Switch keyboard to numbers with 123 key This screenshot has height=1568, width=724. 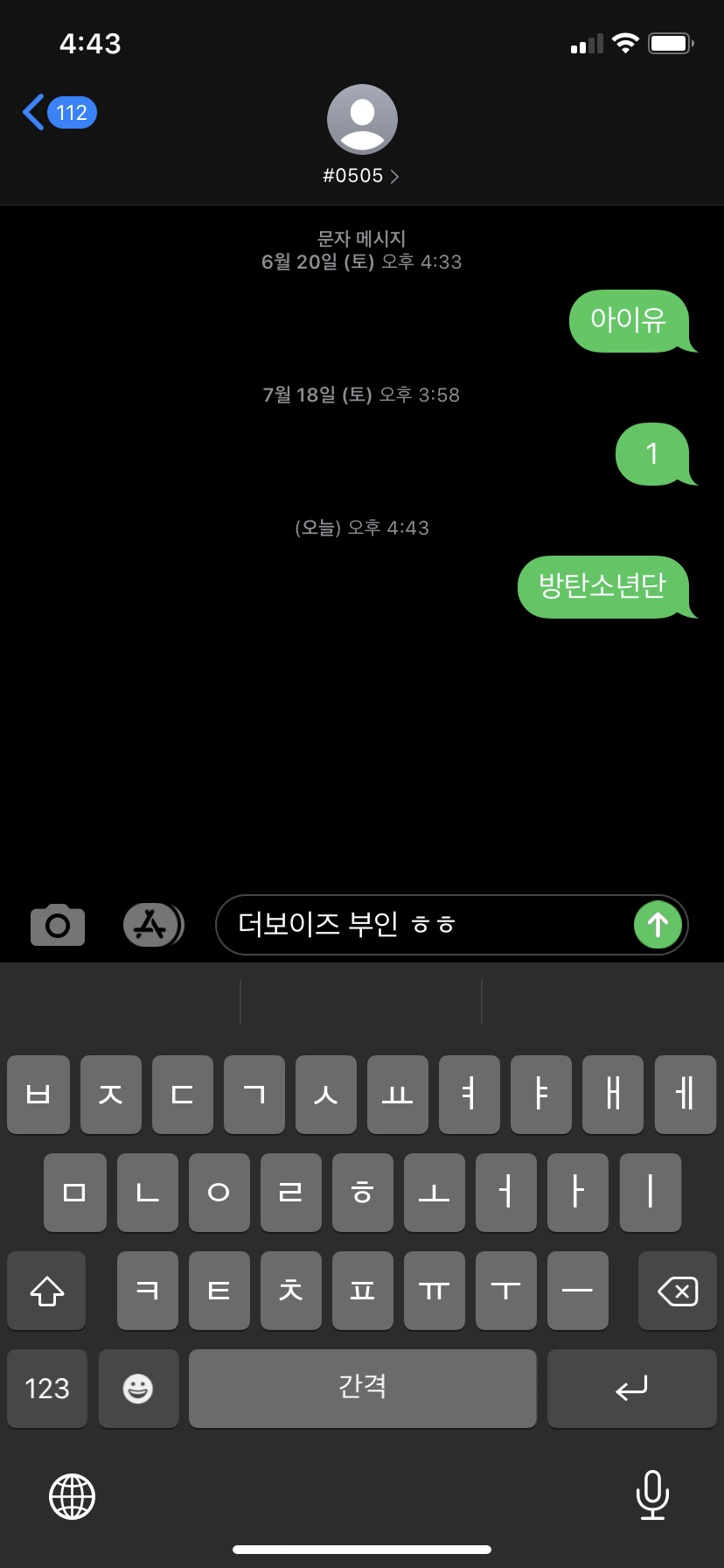[46, 1389]
